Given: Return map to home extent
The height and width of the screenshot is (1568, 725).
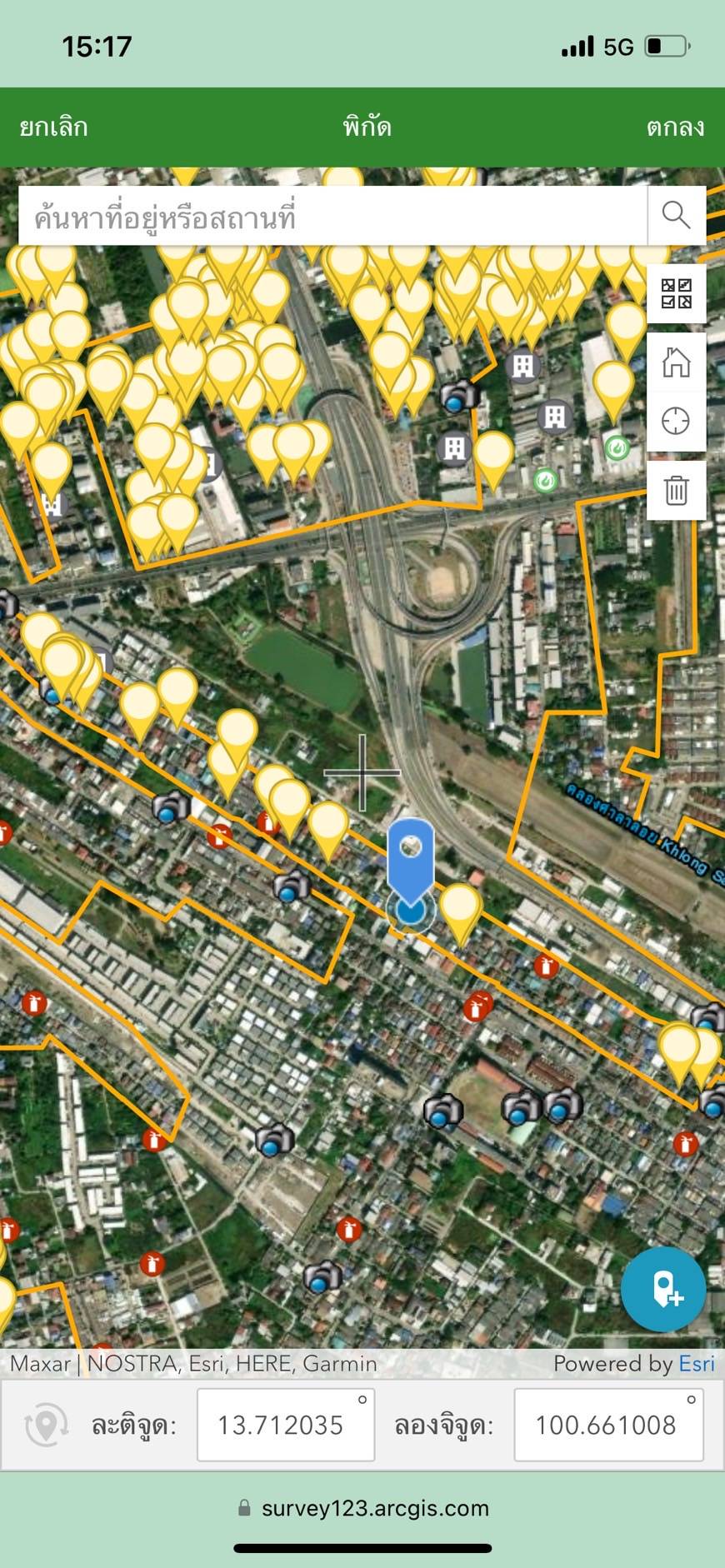Looking at the screenshot, I should tap(676, 362).
